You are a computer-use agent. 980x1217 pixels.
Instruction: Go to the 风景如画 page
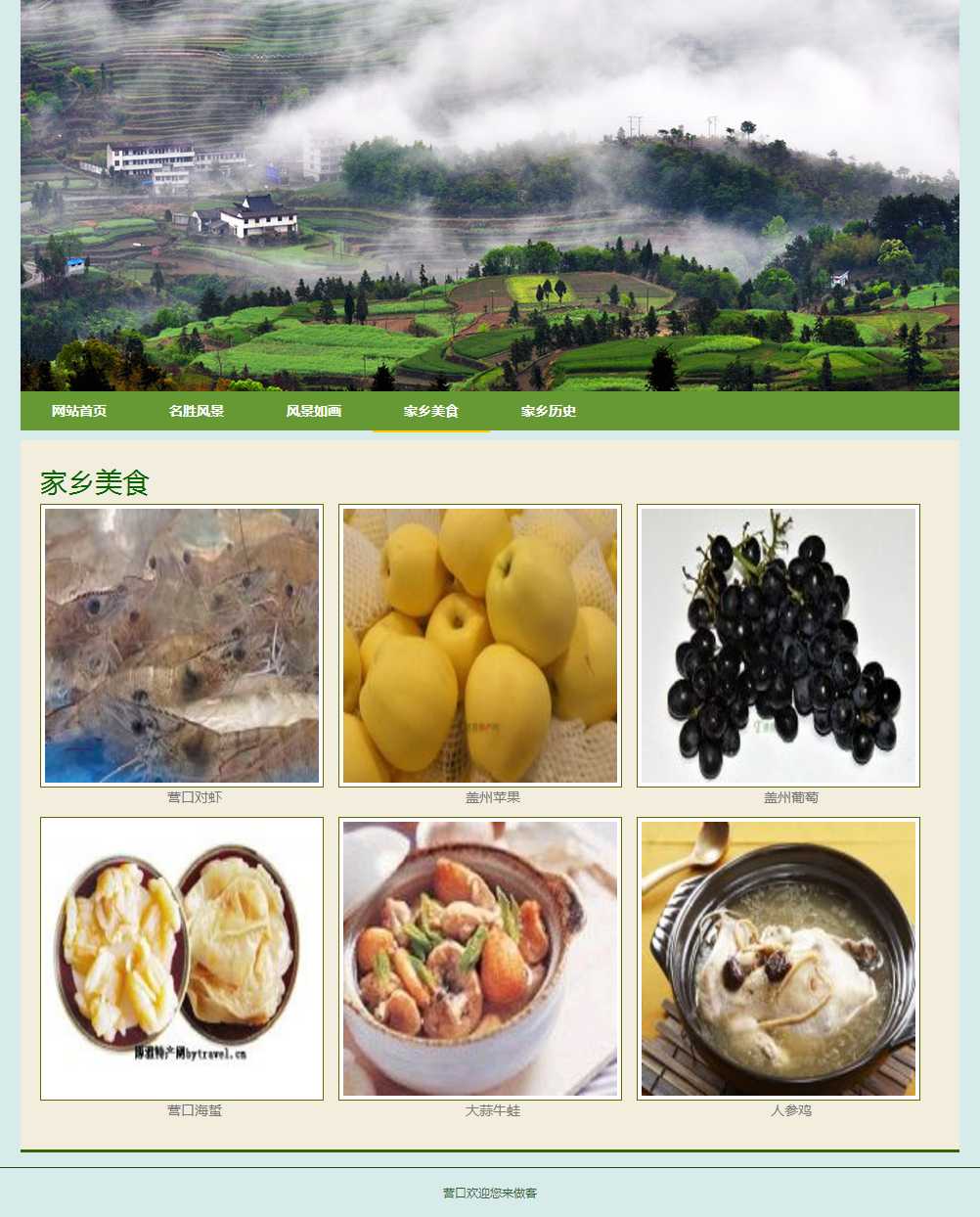pos(314,411)
